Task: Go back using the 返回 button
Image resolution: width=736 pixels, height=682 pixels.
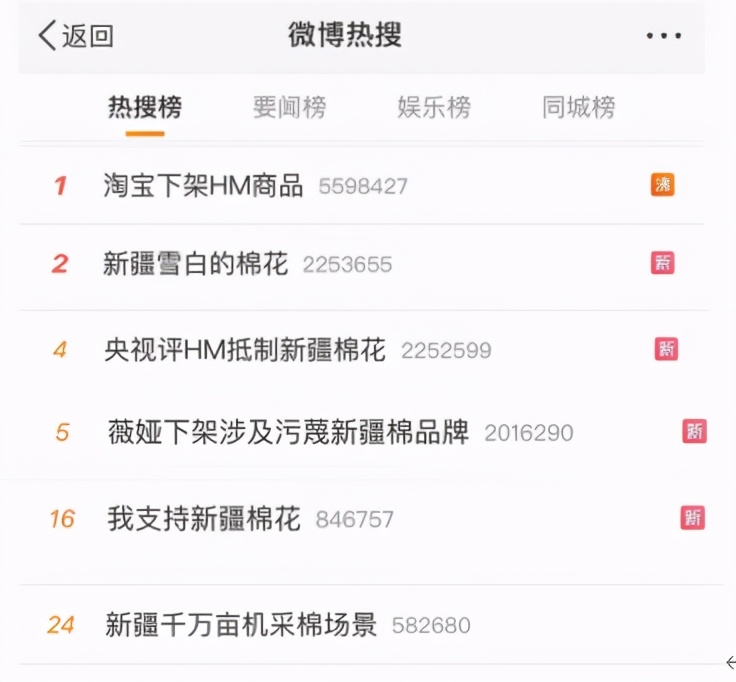Action: tap(76, 36)
